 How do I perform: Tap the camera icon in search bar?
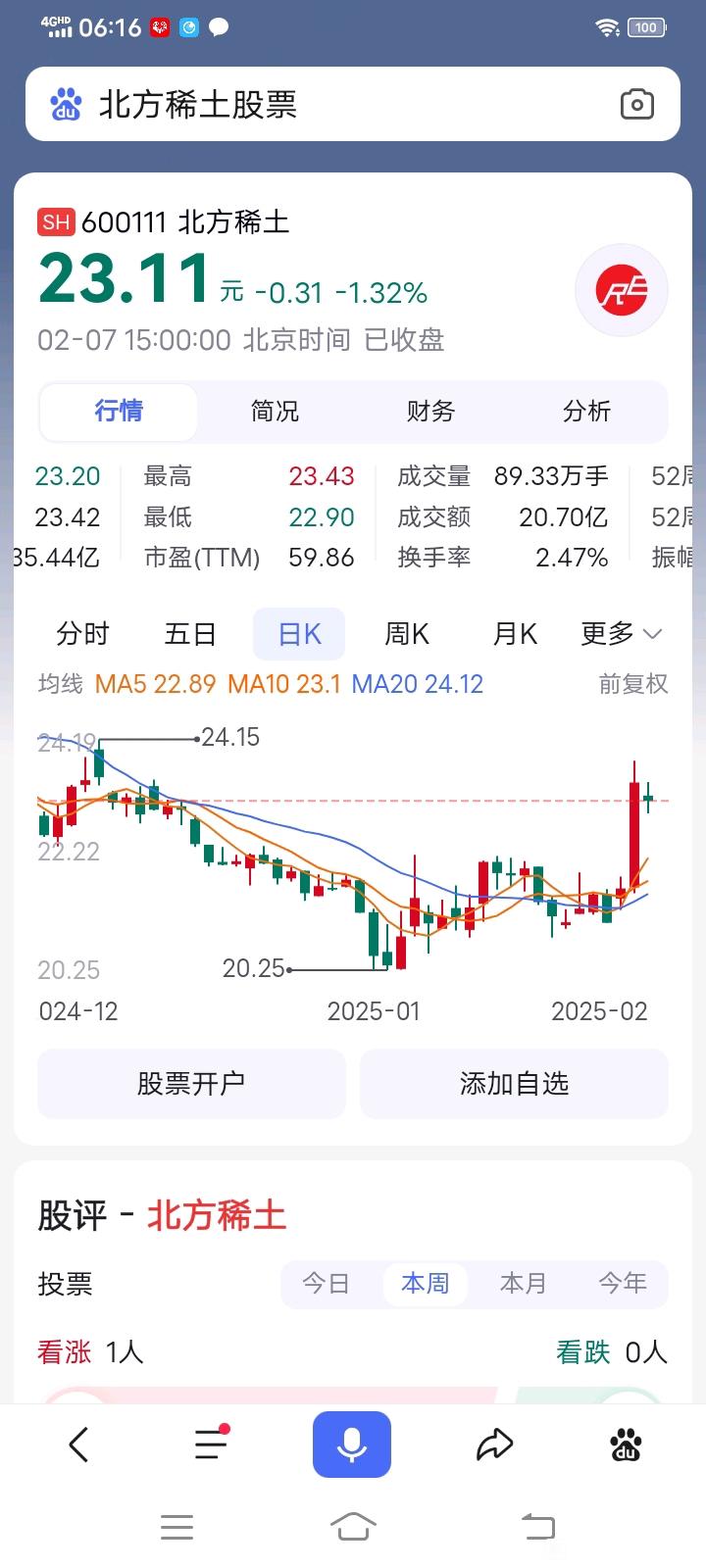pyautogui.click(x=636, y=104)
